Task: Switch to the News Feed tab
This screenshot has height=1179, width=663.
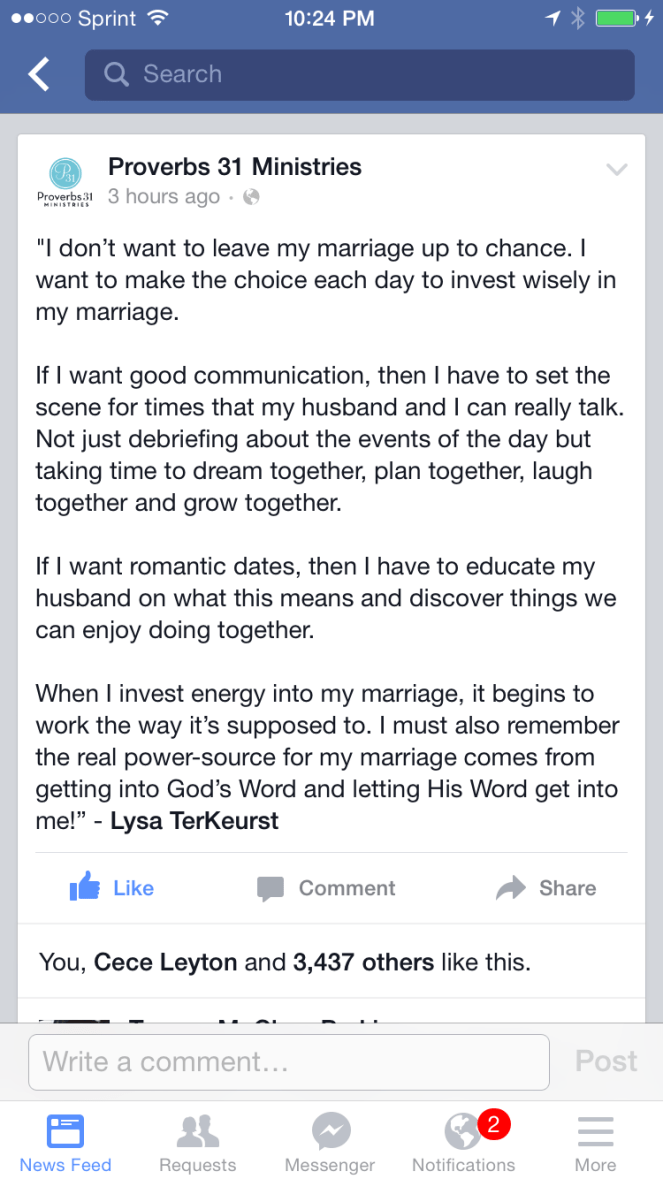Action: pyautogui.click(x=66, y=1143)
